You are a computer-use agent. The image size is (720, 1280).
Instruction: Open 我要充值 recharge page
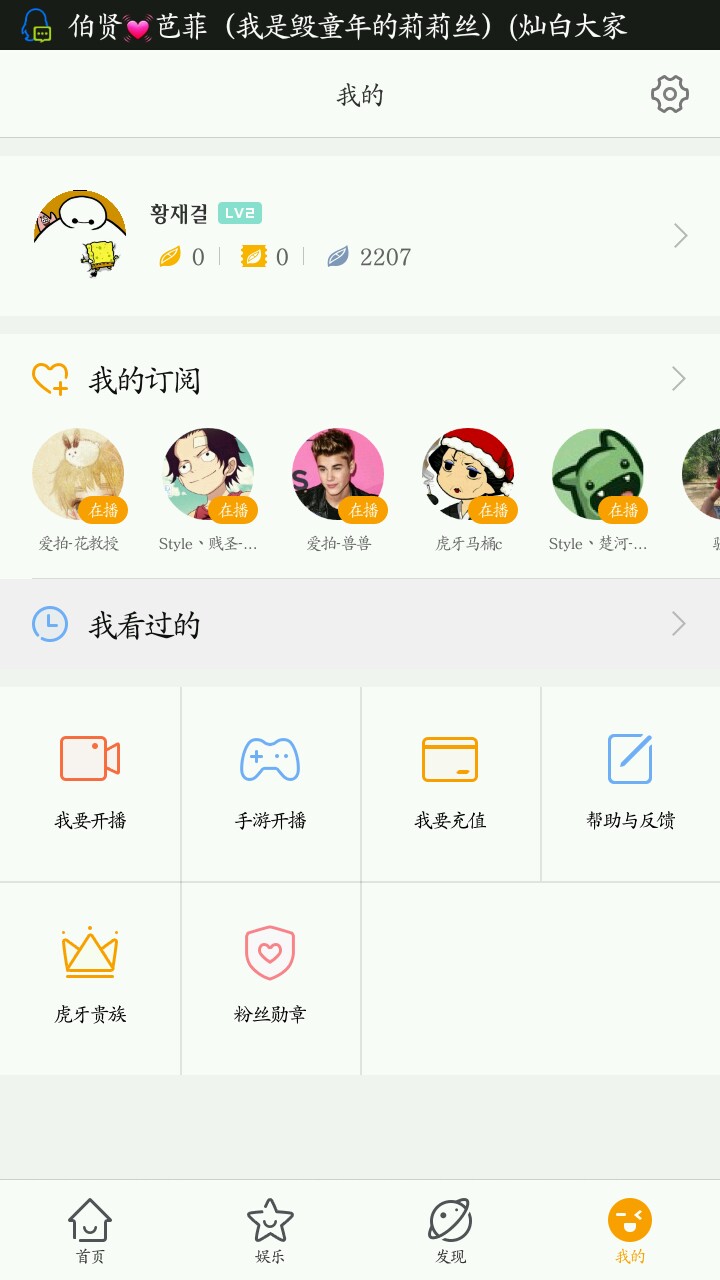click(450, 783)
